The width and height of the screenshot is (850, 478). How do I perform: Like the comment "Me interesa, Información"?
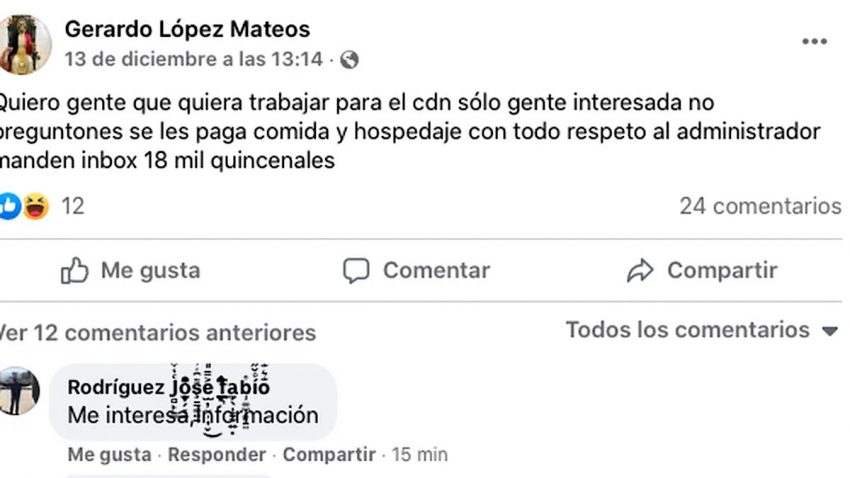click(x=109, y=455)
